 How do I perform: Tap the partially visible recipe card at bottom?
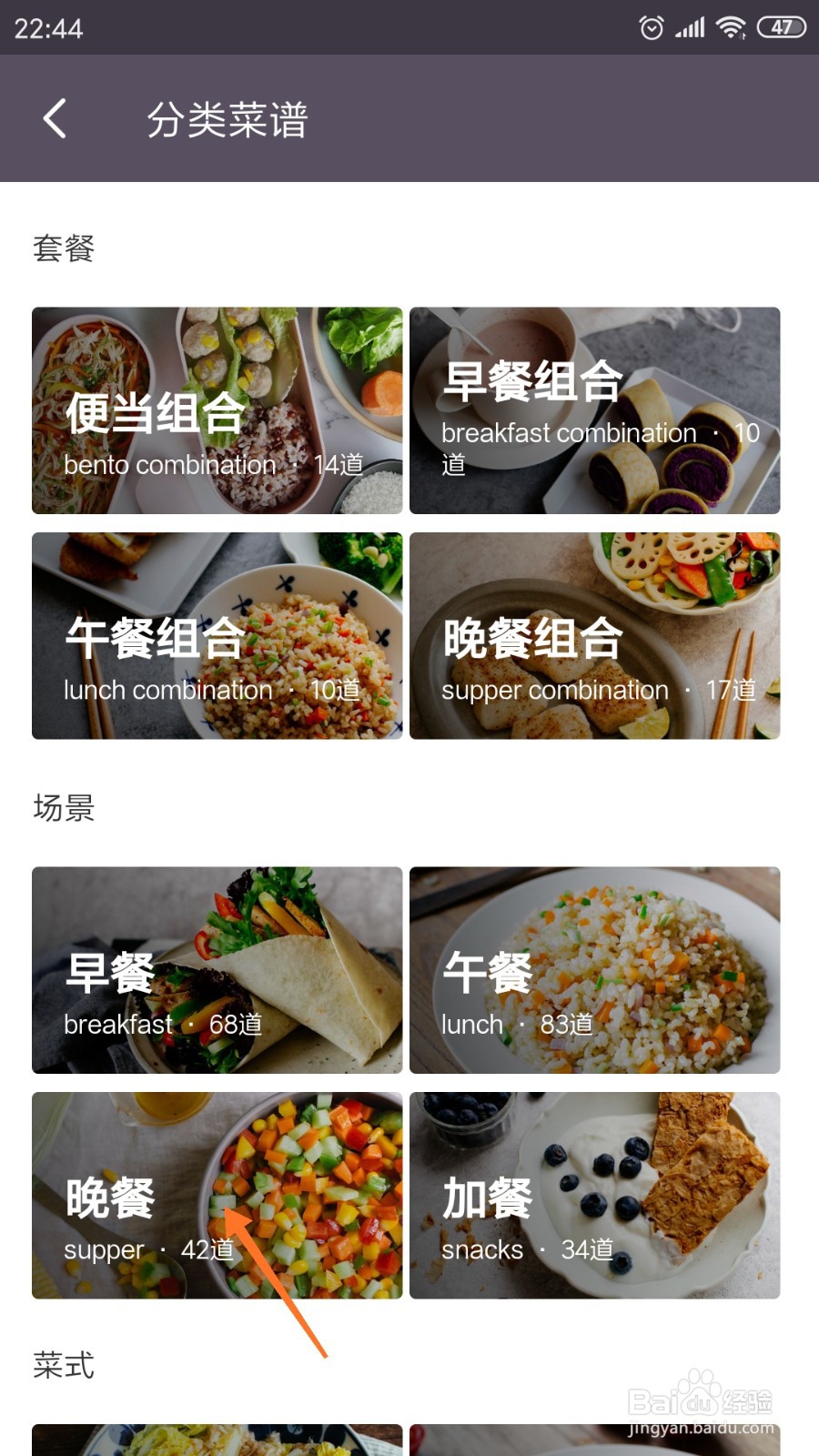216,1442
